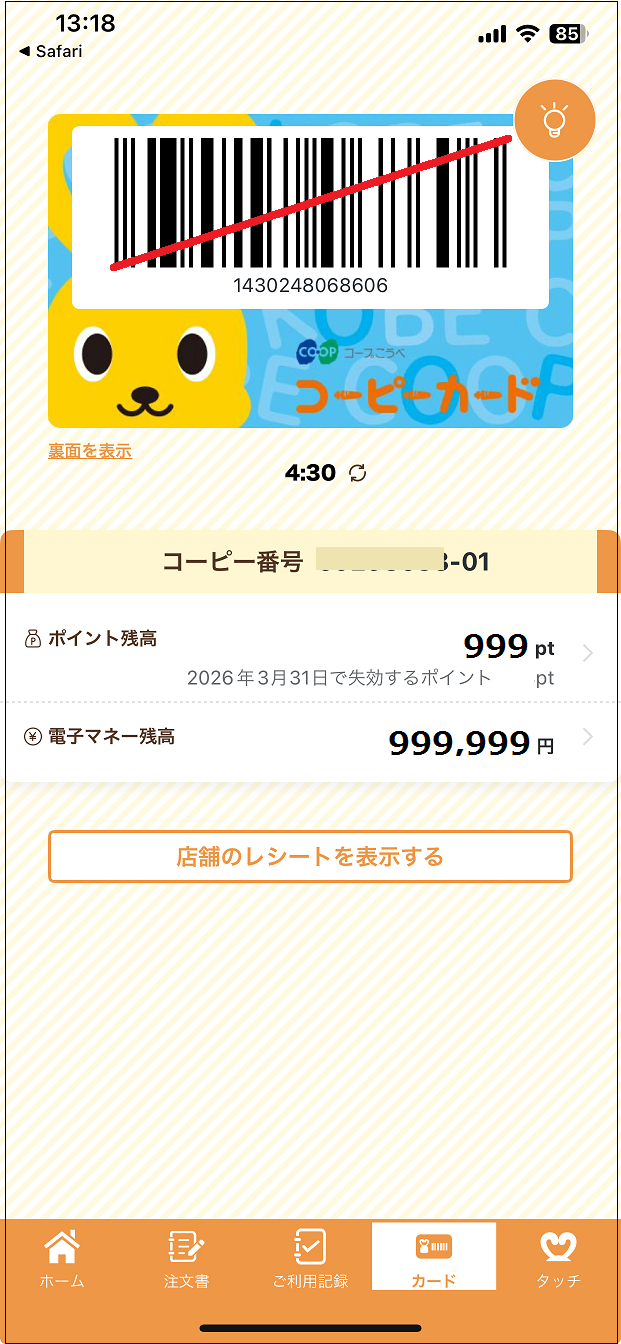
Task: Switch to the ご利用記録 tab
Action: [310, 1258]
